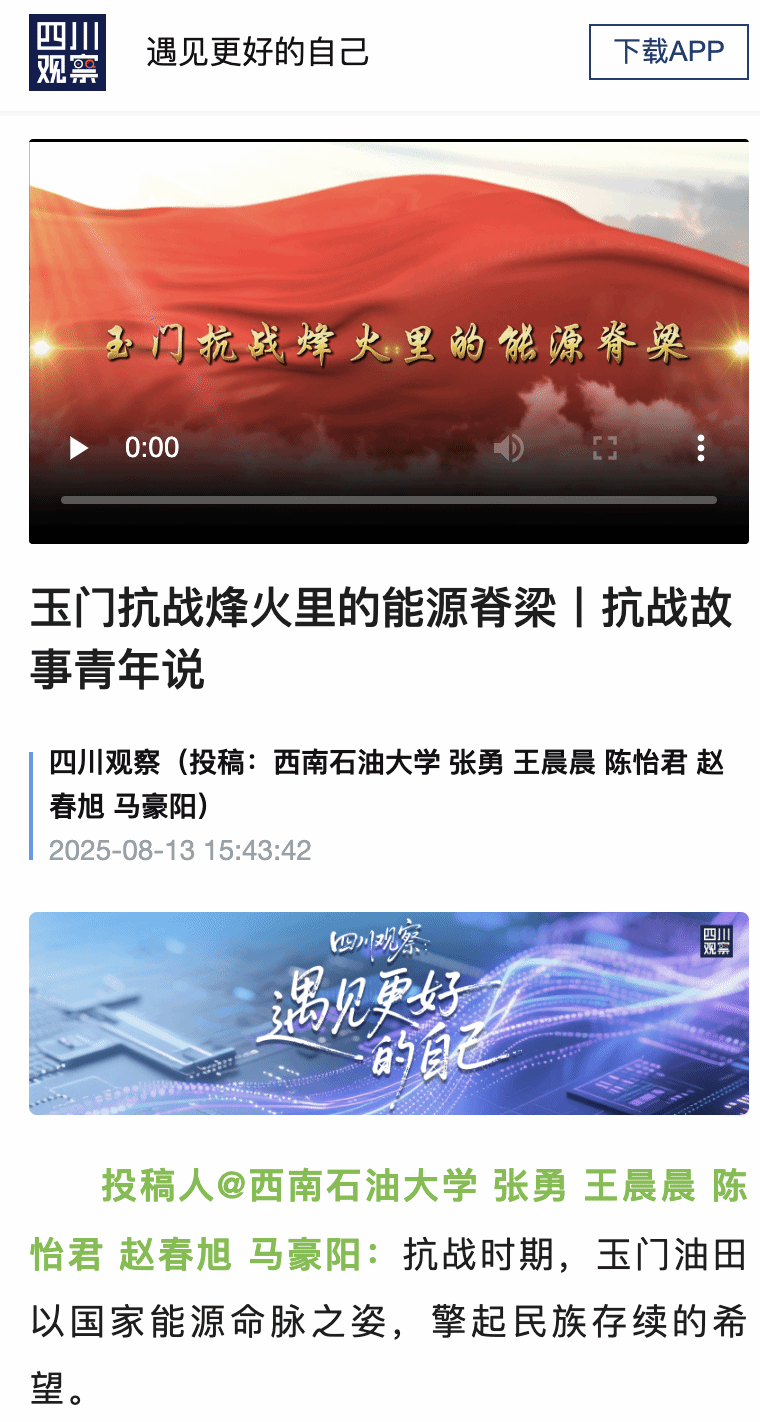Viewport: 760px width, 1422px height.
Task: Mute the video sound
Action: tap(509, 448)
